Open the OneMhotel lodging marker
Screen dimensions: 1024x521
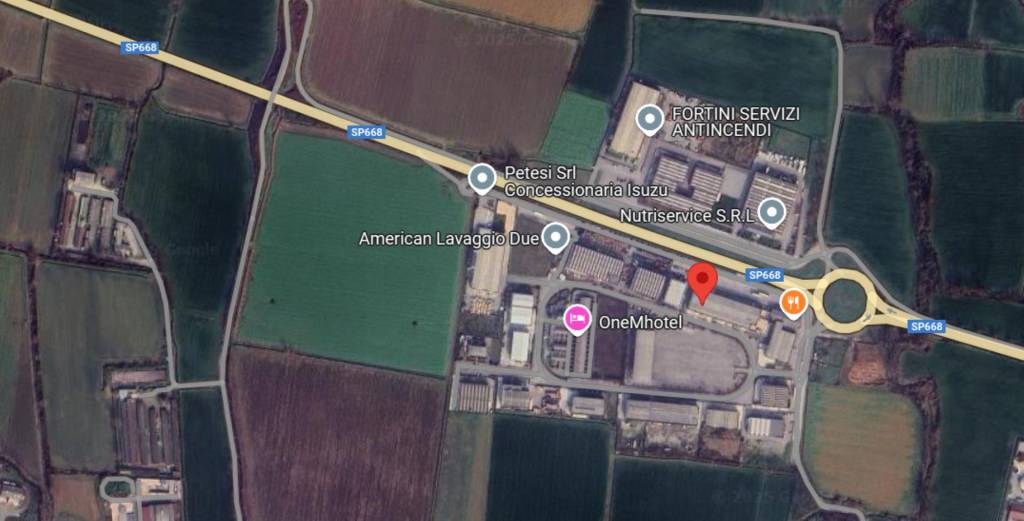(x=577, y=319)
